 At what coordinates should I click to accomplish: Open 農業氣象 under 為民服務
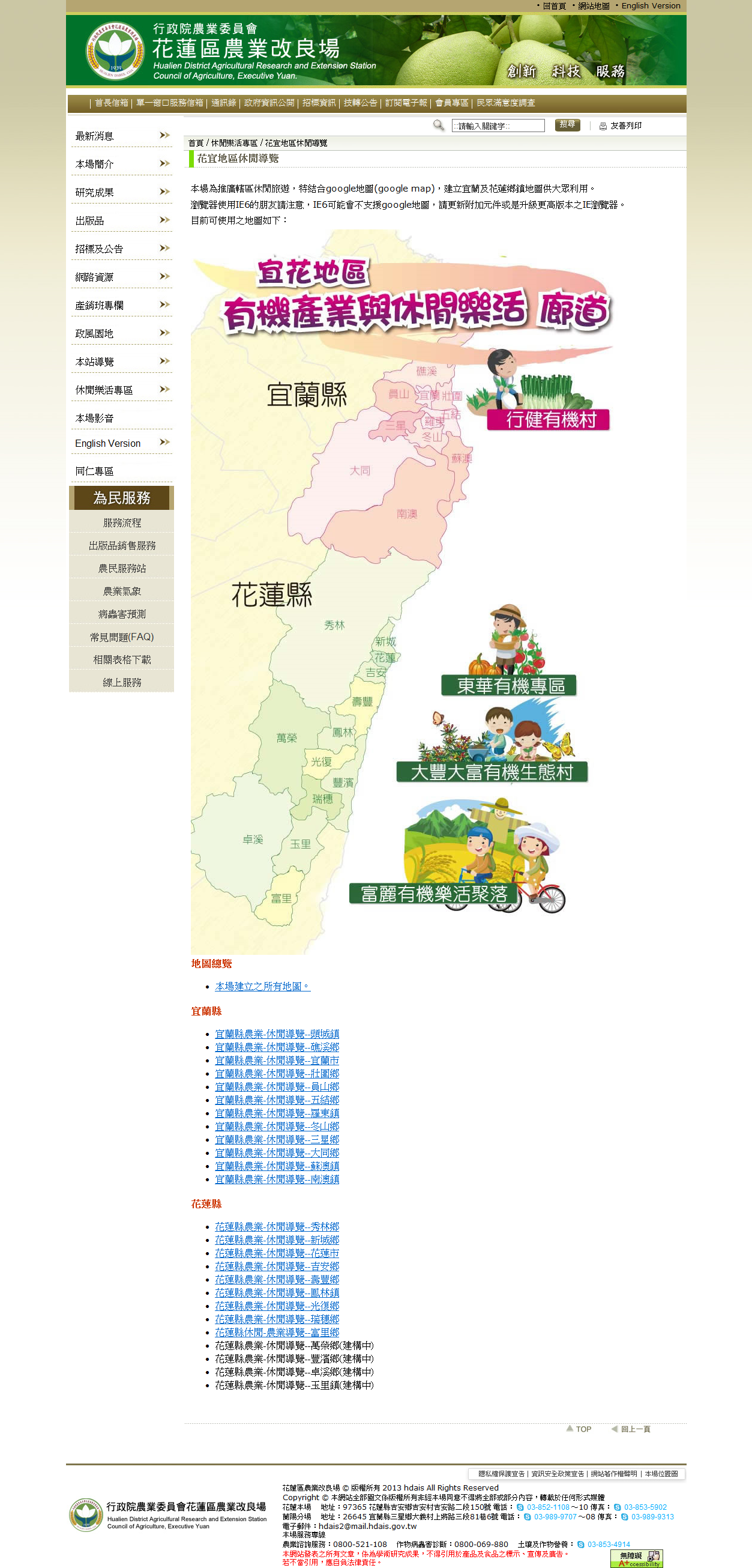coord(122,591)
